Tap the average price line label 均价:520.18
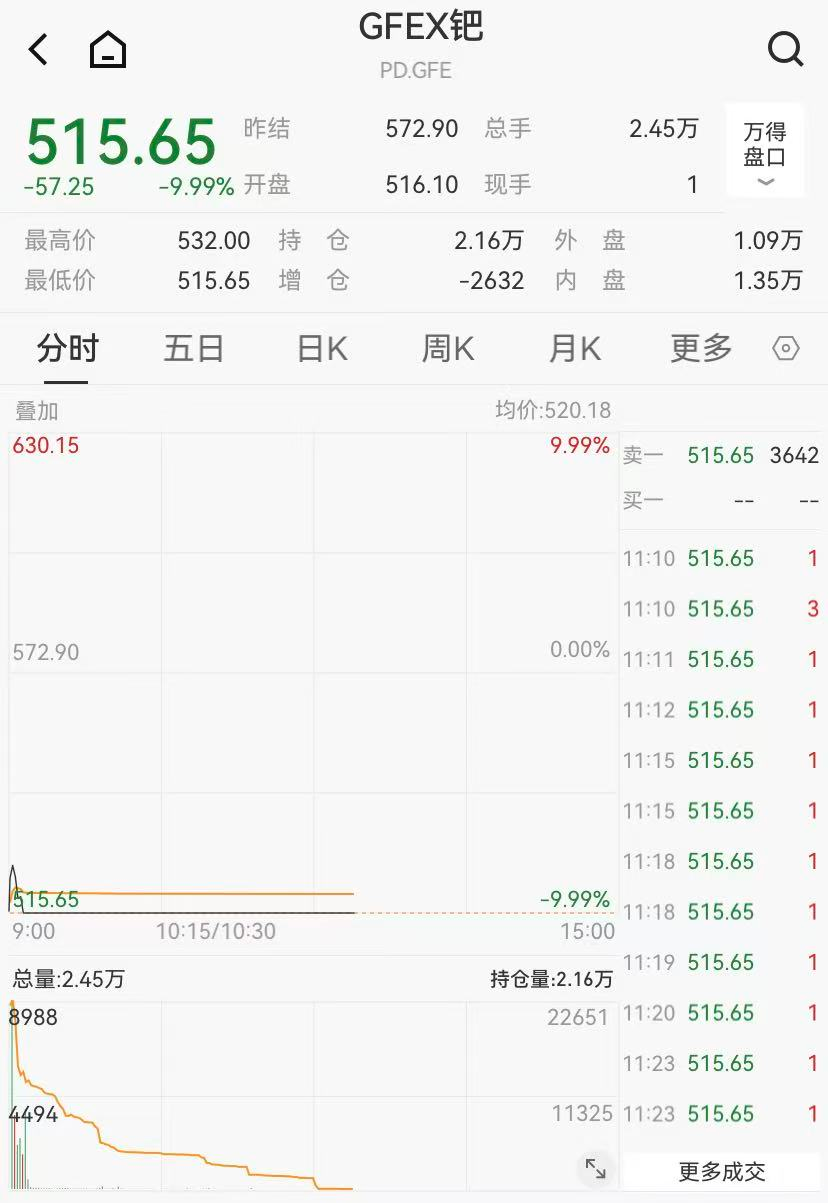This screenshot has width=828, height=1203. click(x=548, y=410)
